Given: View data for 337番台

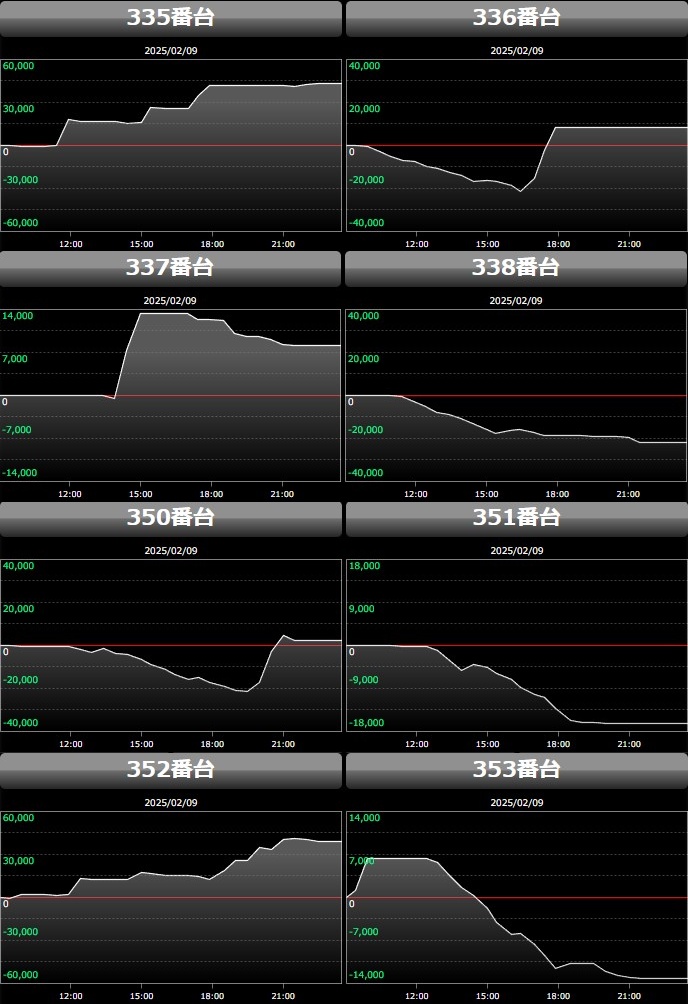Looking at the screenshot, I should 171,268.
